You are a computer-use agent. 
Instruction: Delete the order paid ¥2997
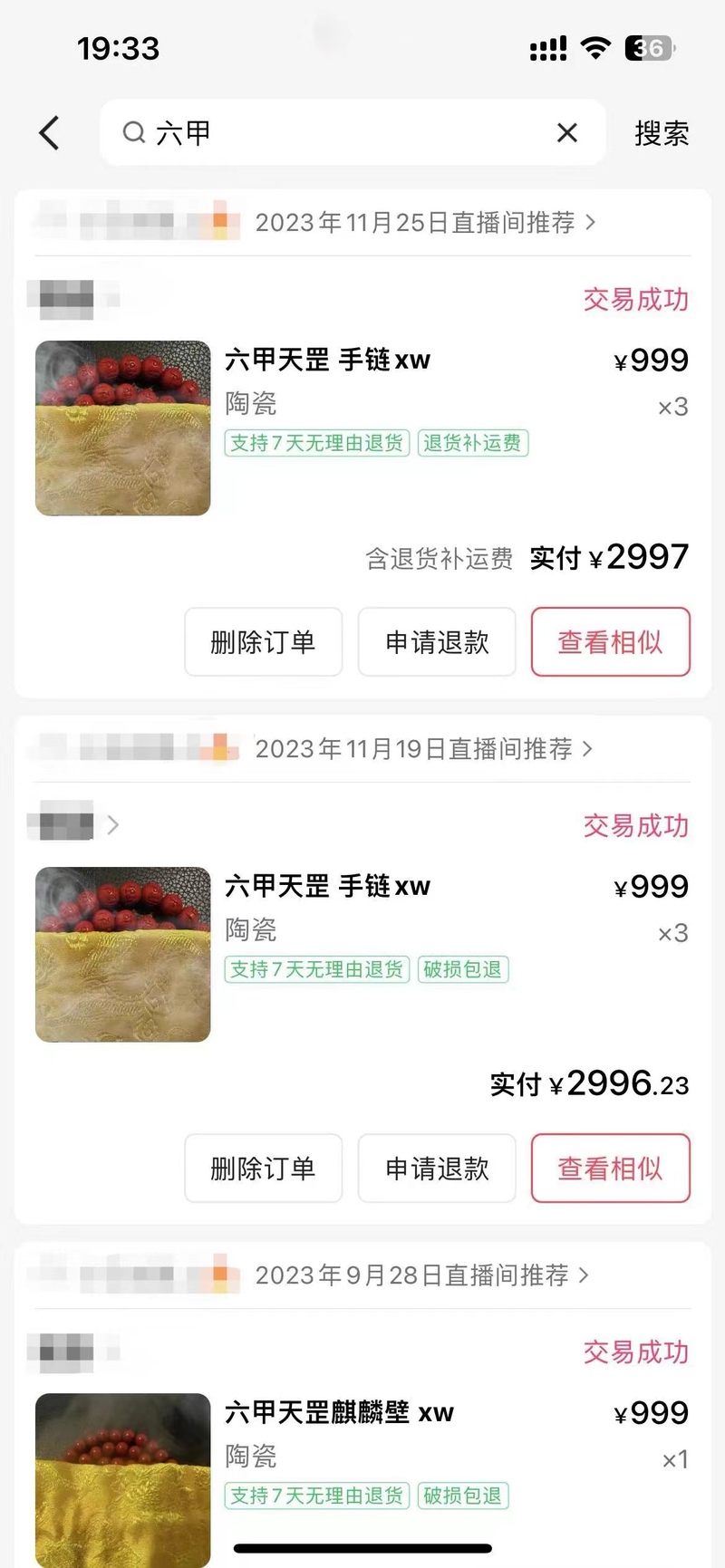263,642
